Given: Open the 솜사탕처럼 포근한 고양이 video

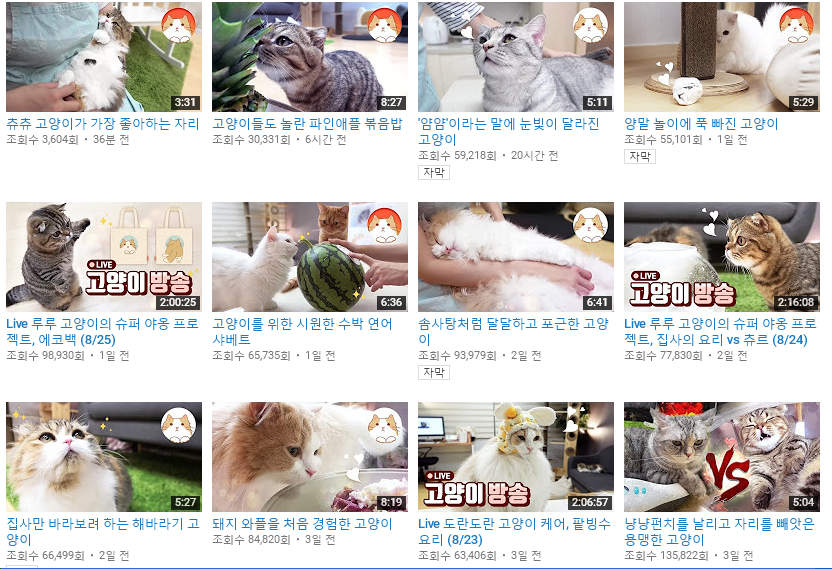Looking at the screenshot, I should [515, 257].
